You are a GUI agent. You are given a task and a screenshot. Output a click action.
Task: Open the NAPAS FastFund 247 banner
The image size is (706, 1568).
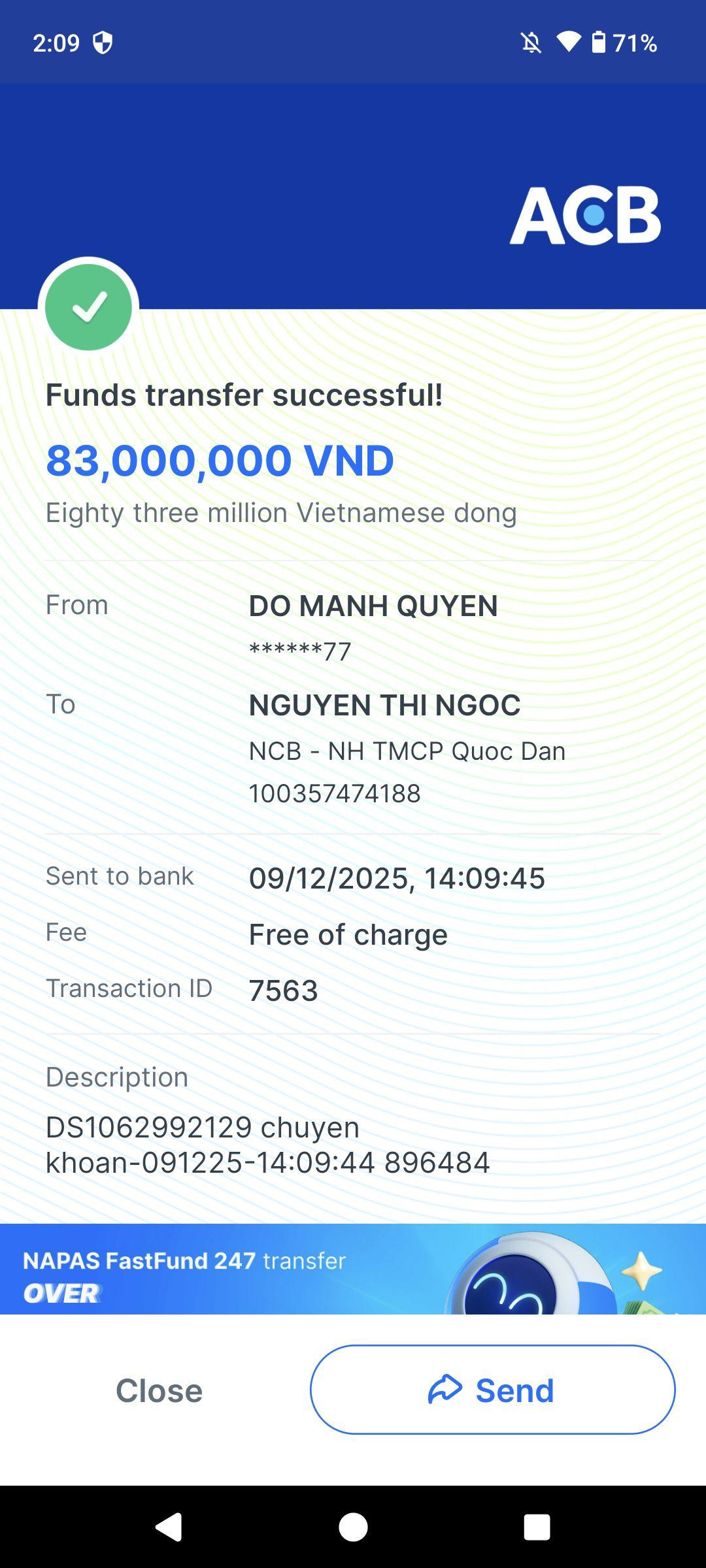[353, 1269]
